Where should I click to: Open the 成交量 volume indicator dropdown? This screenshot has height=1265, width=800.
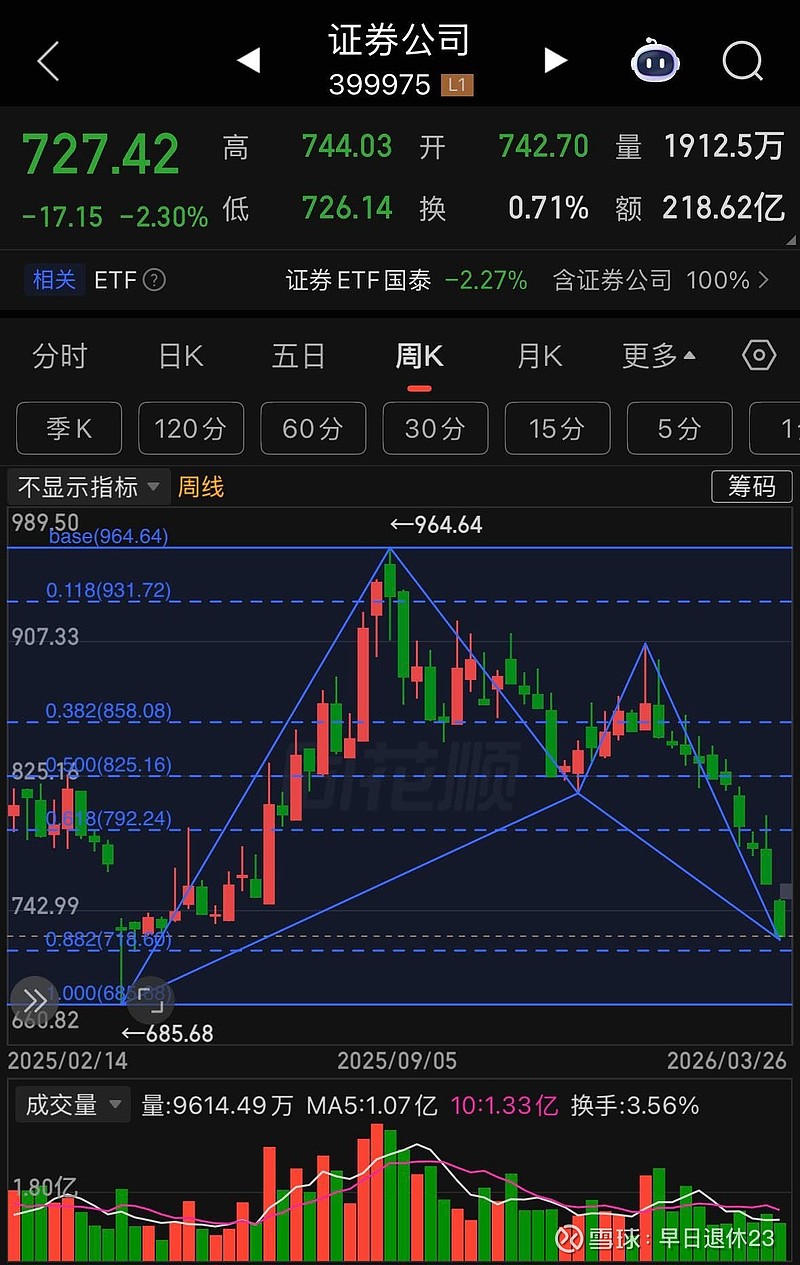click(x=72, y=1106)
